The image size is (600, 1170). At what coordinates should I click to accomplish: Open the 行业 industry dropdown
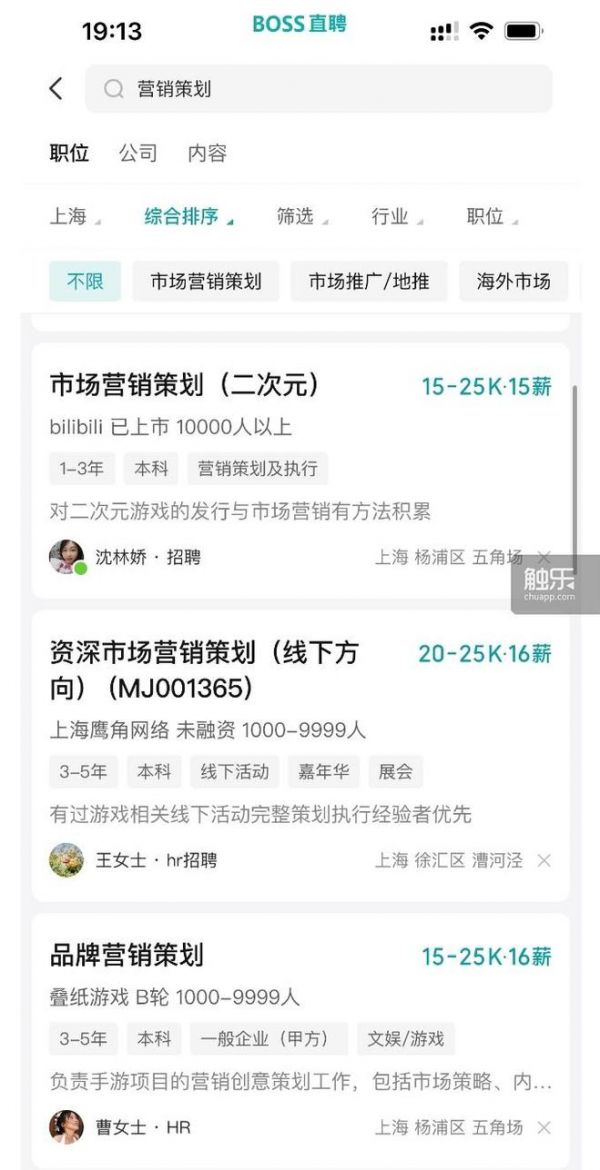[x=394, y=216]
